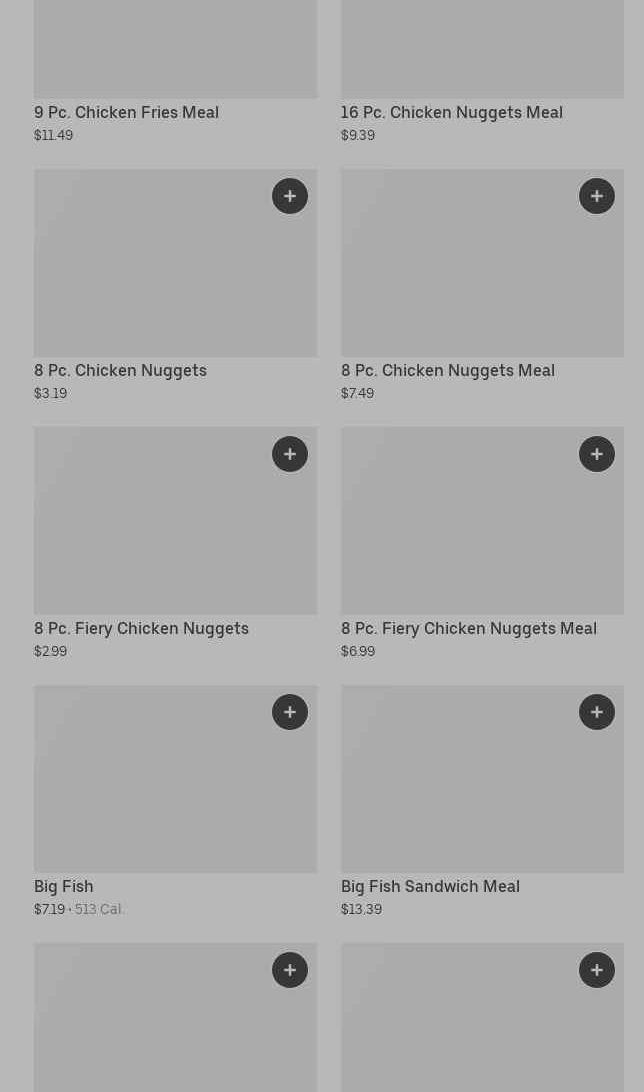Add 8 Pc. Chicken Nuggets Meal to cart
This screenshot has width=644, height=1092.
point(597,196)
